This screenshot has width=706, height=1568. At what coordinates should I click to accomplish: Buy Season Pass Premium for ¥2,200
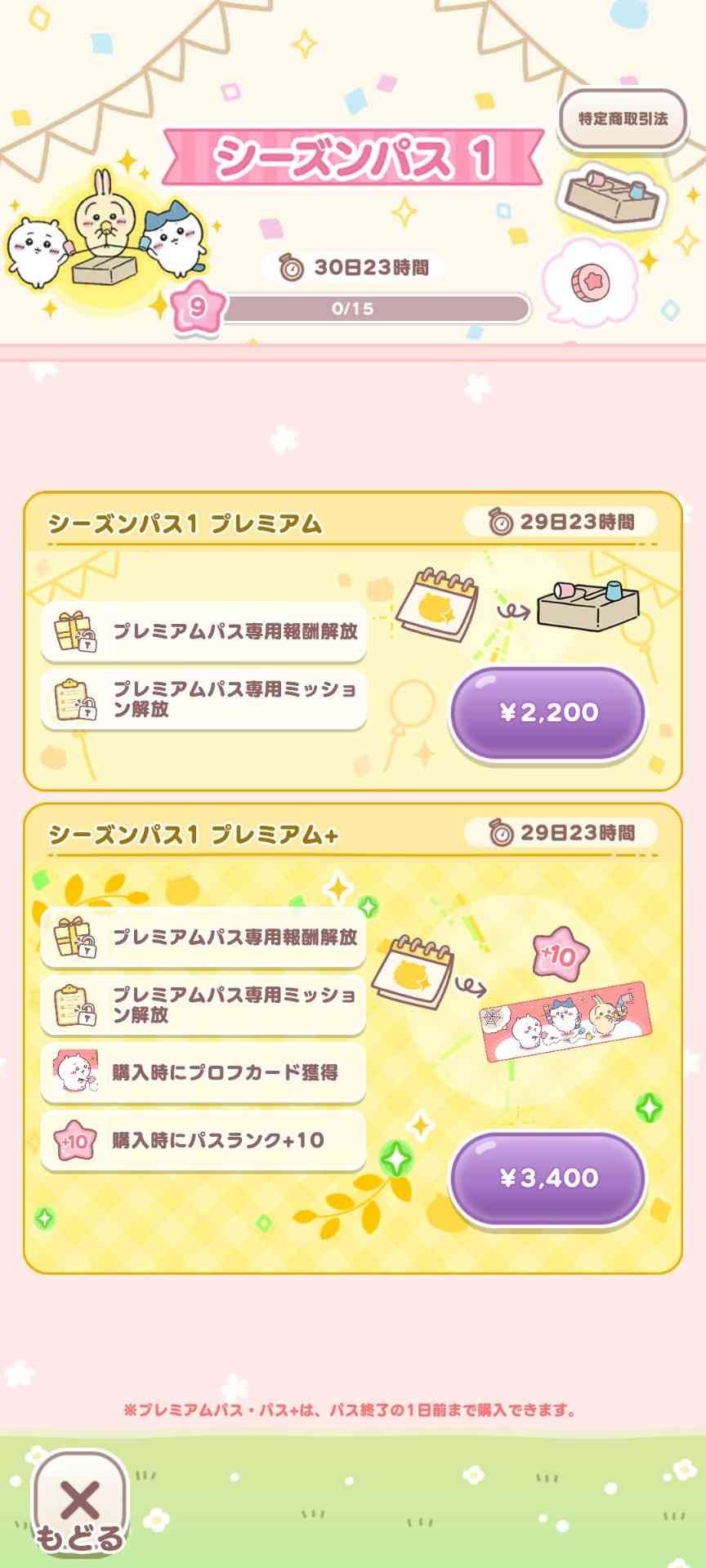[x=548, y=713]
